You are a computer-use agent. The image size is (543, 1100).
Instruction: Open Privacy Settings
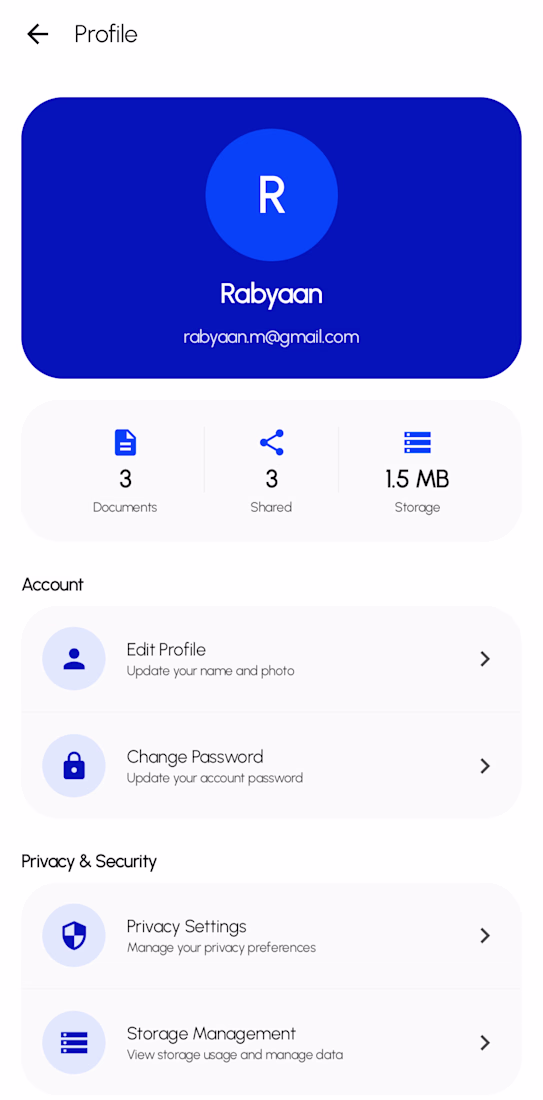(272, 936)
